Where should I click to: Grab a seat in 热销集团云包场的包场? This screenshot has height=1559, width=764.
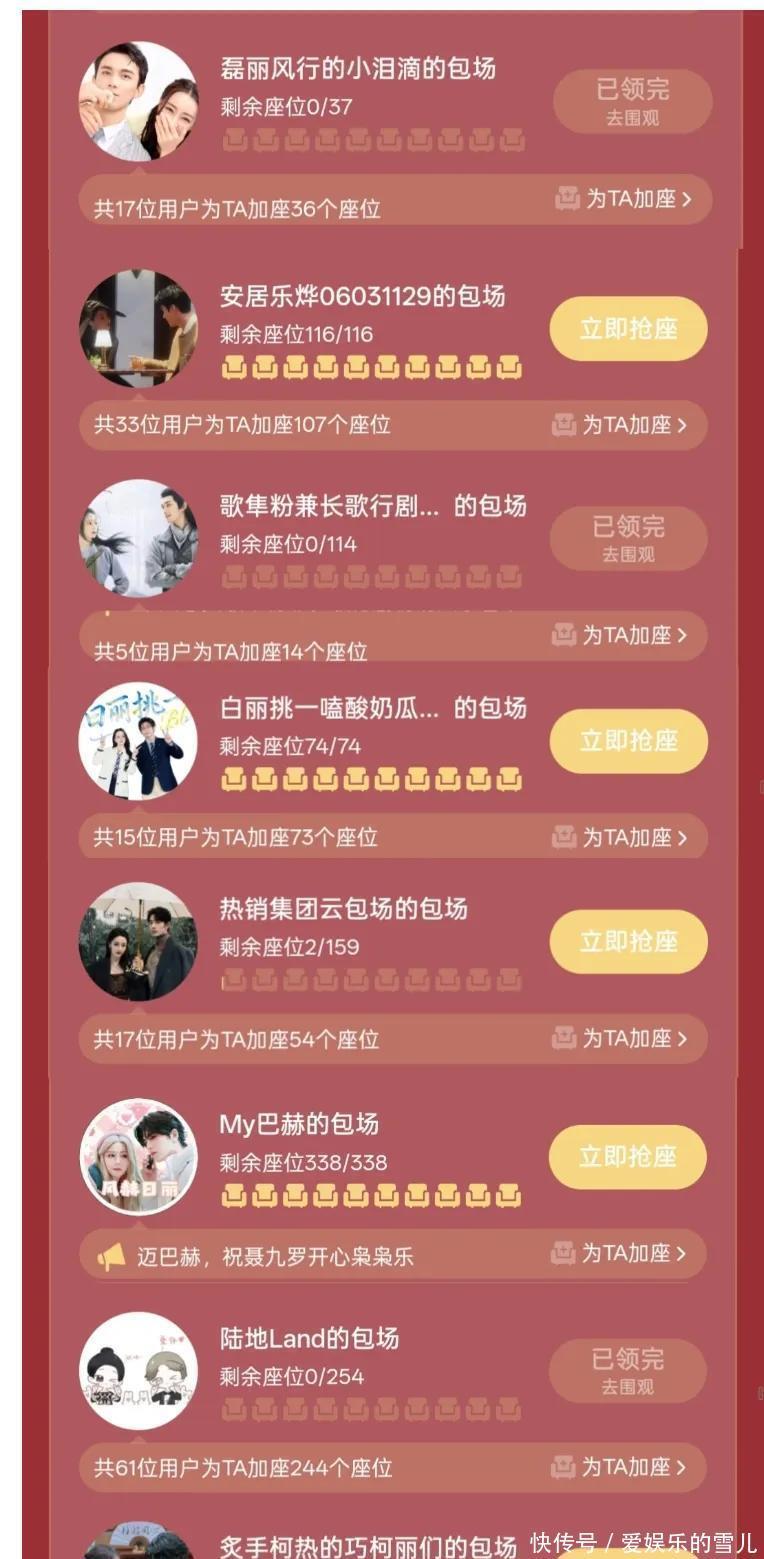point(628,942)
